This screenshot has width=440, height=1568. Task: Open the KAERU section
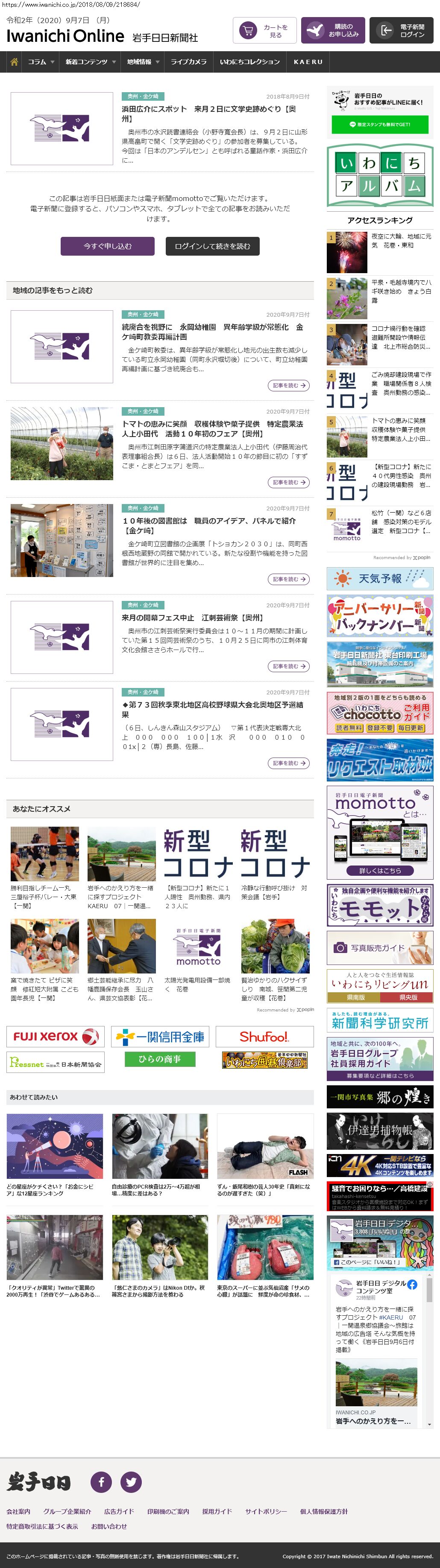point(308,62)
